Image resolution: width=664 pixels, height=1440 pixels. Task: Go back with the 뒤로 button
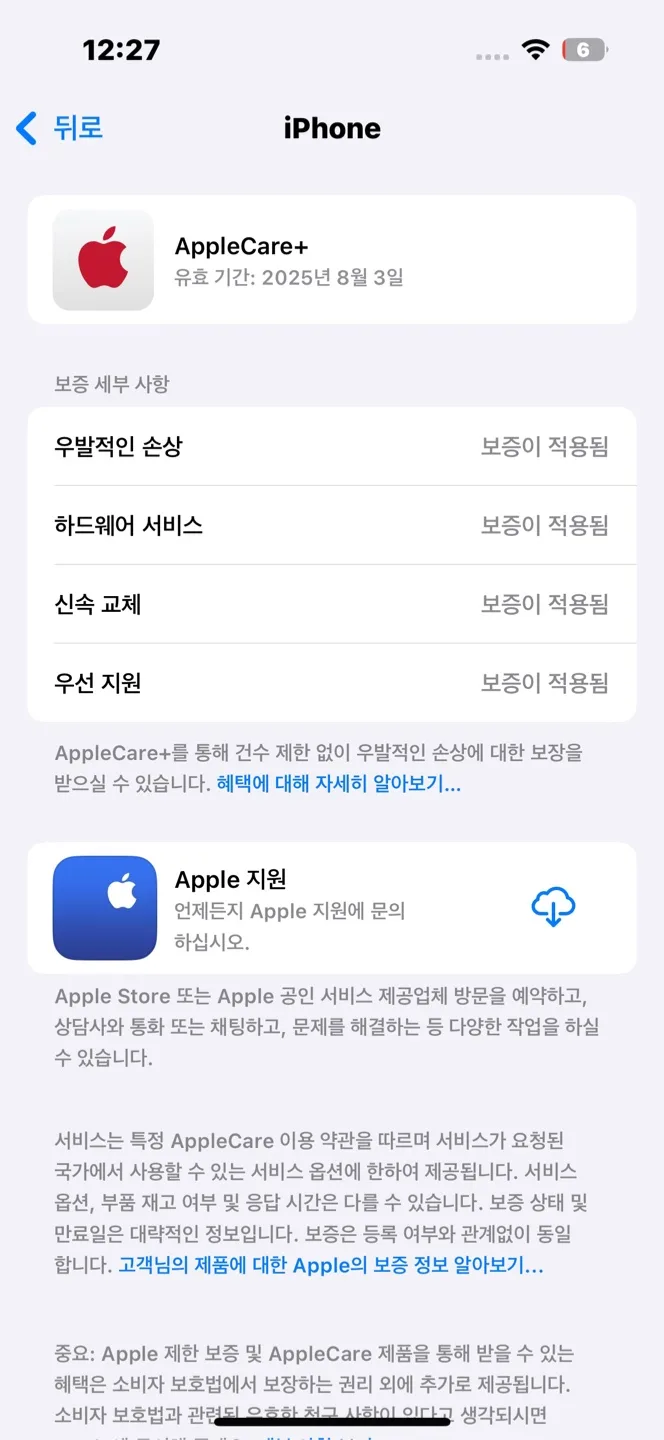point(60,128)
